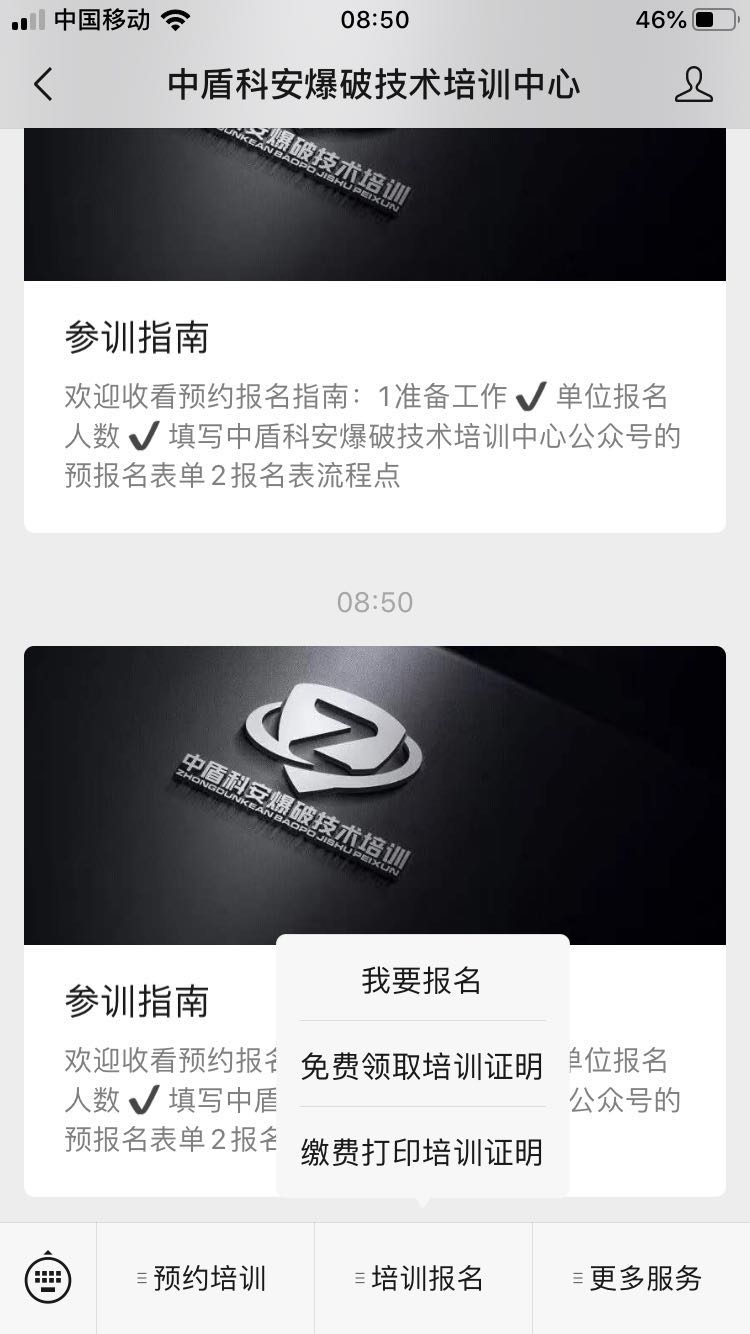Expand the 更多服务 menu

(x=641, y=1278)
